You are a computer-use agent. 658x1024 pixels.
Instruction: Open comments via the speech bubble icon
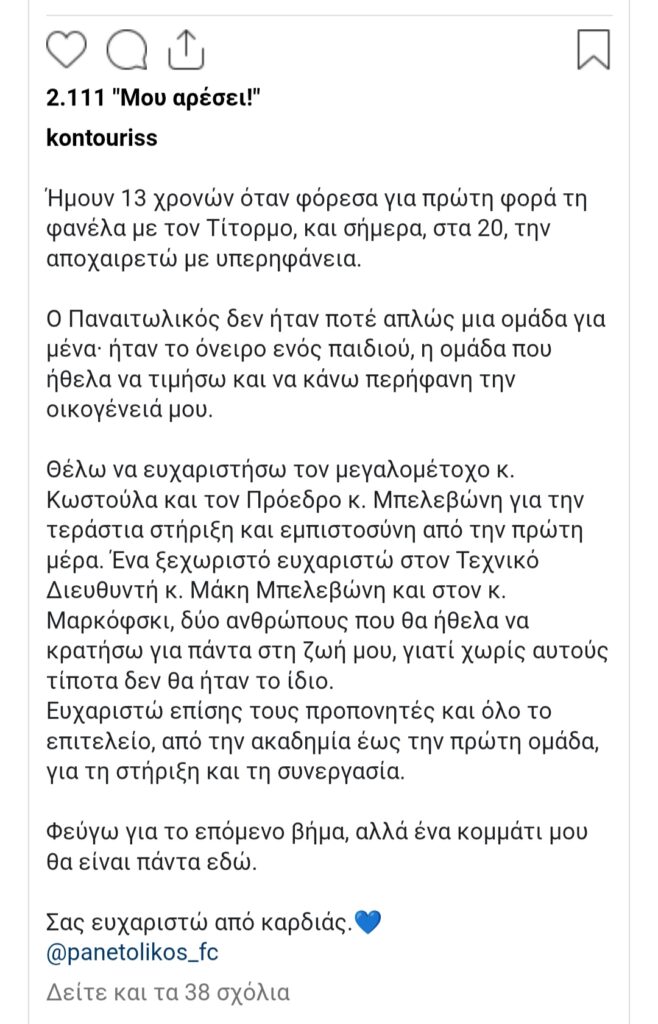[x=127, y=49]
